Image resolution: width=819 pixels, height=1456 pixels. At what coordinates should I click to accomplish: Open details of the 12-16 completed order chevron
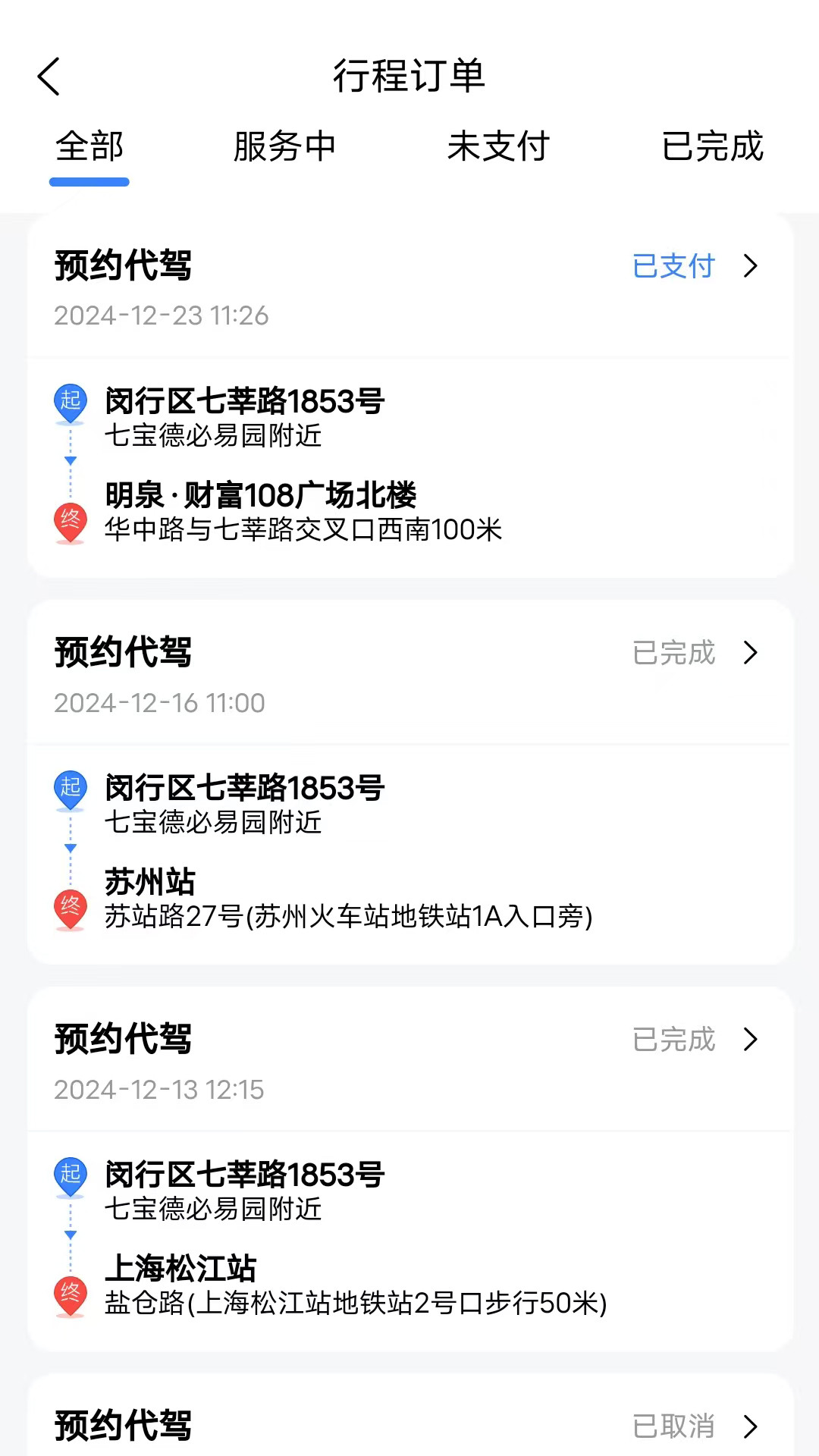(751, 653)
